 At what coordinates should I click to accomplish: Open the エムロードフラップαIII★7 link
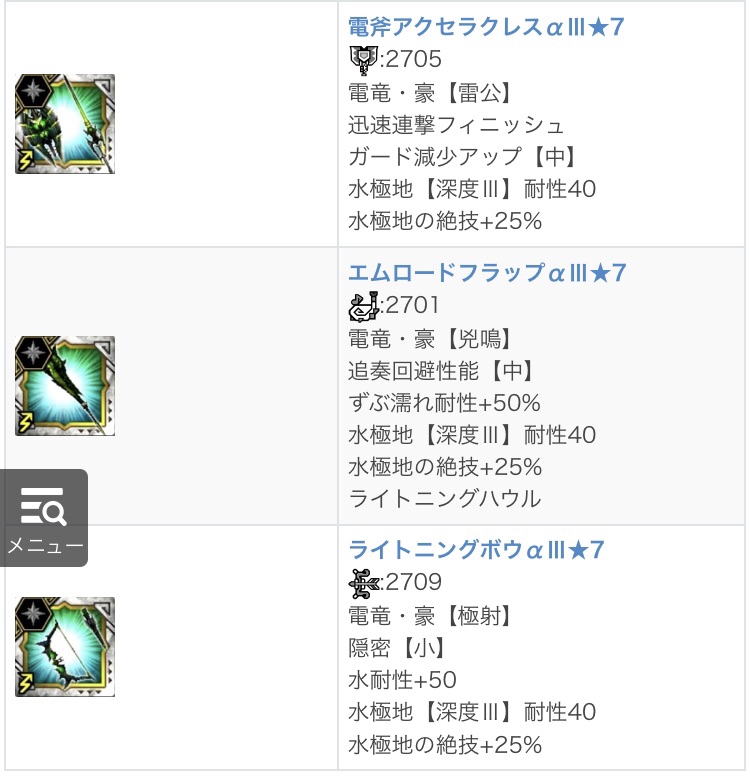pos(487,273)
